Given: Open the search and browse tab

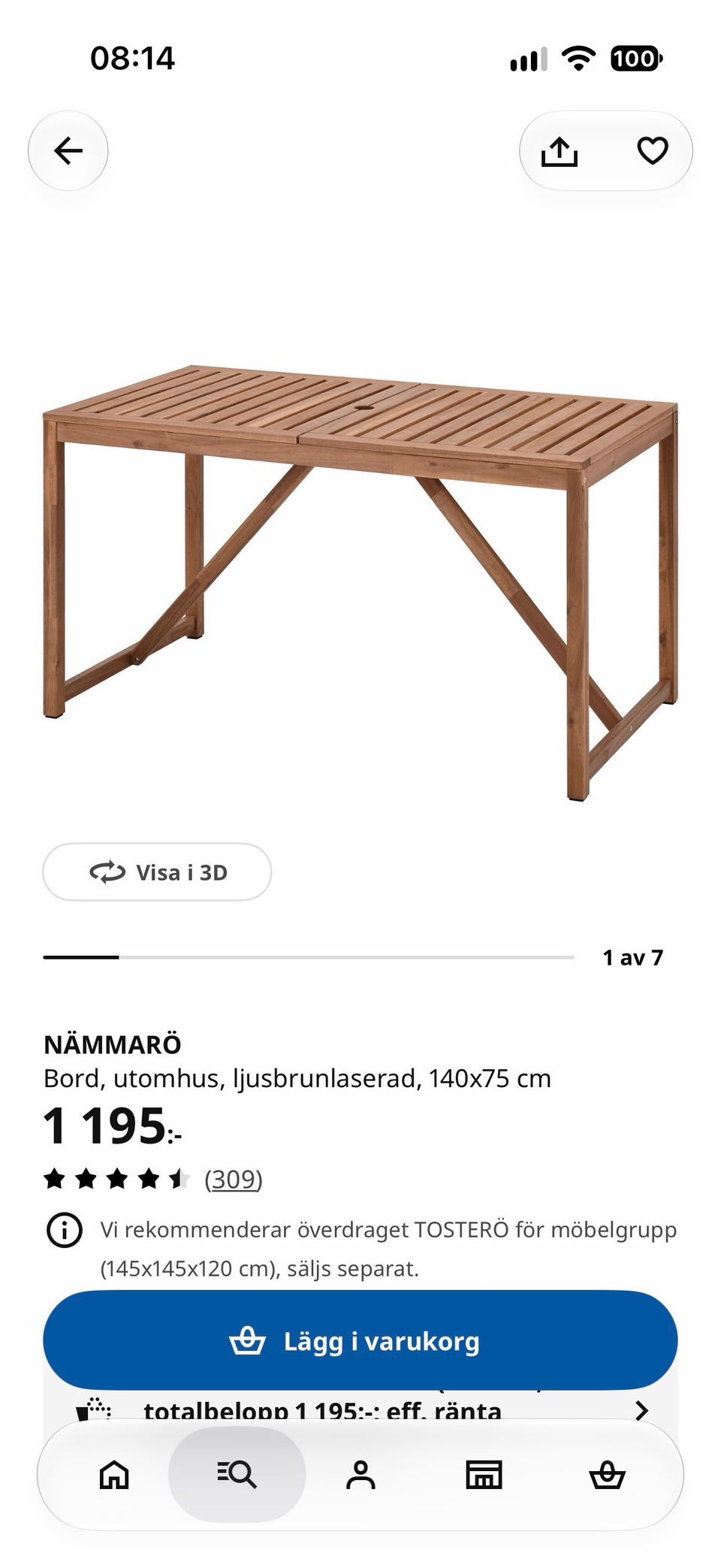Looking at the screenshot, I should click(x=237, y=1475).
